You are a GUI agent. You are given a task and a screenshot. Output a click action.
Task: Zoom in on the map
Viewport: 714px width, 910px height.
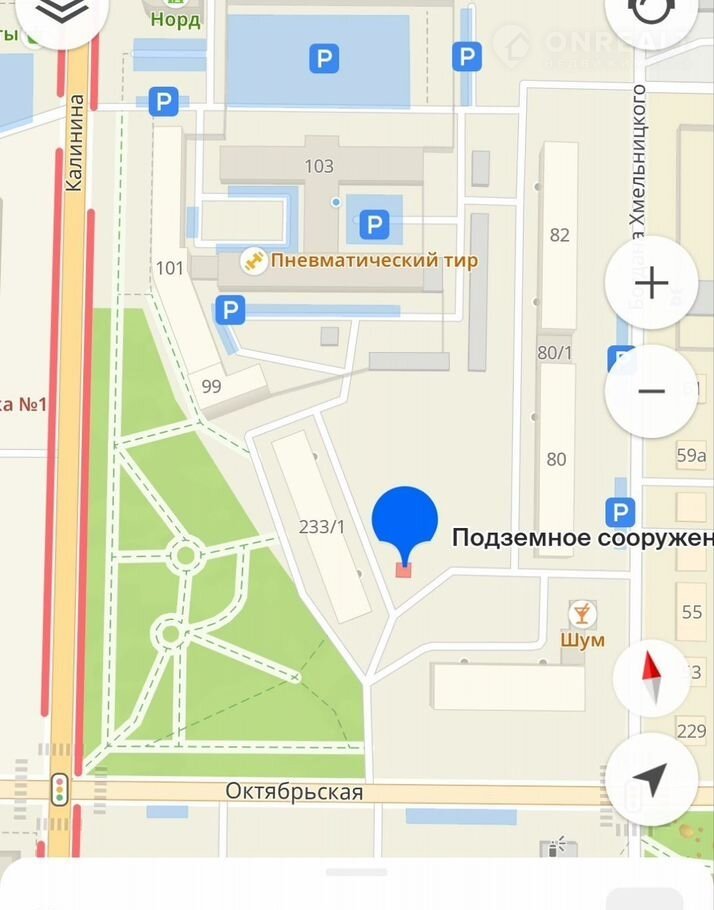pyautogui.click(x=651, y=283)
